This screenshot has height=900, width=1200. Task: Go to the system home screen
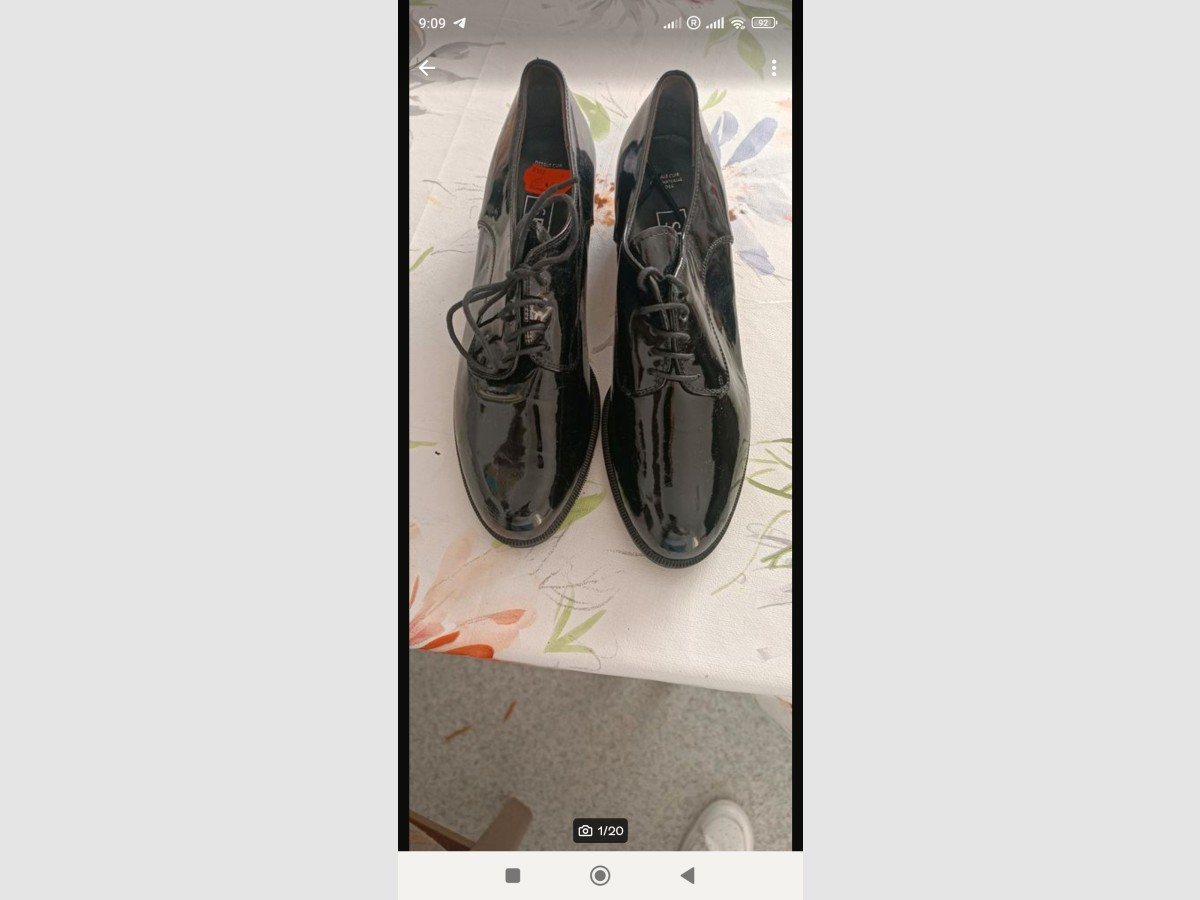[600, 876]
